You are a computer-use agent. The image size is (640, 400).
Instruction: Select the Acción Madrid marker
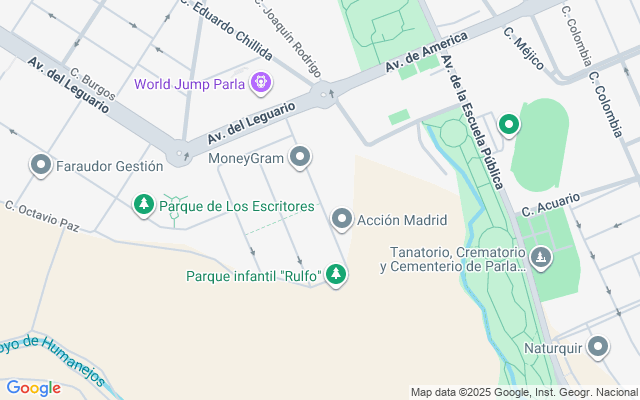(342, 218)
